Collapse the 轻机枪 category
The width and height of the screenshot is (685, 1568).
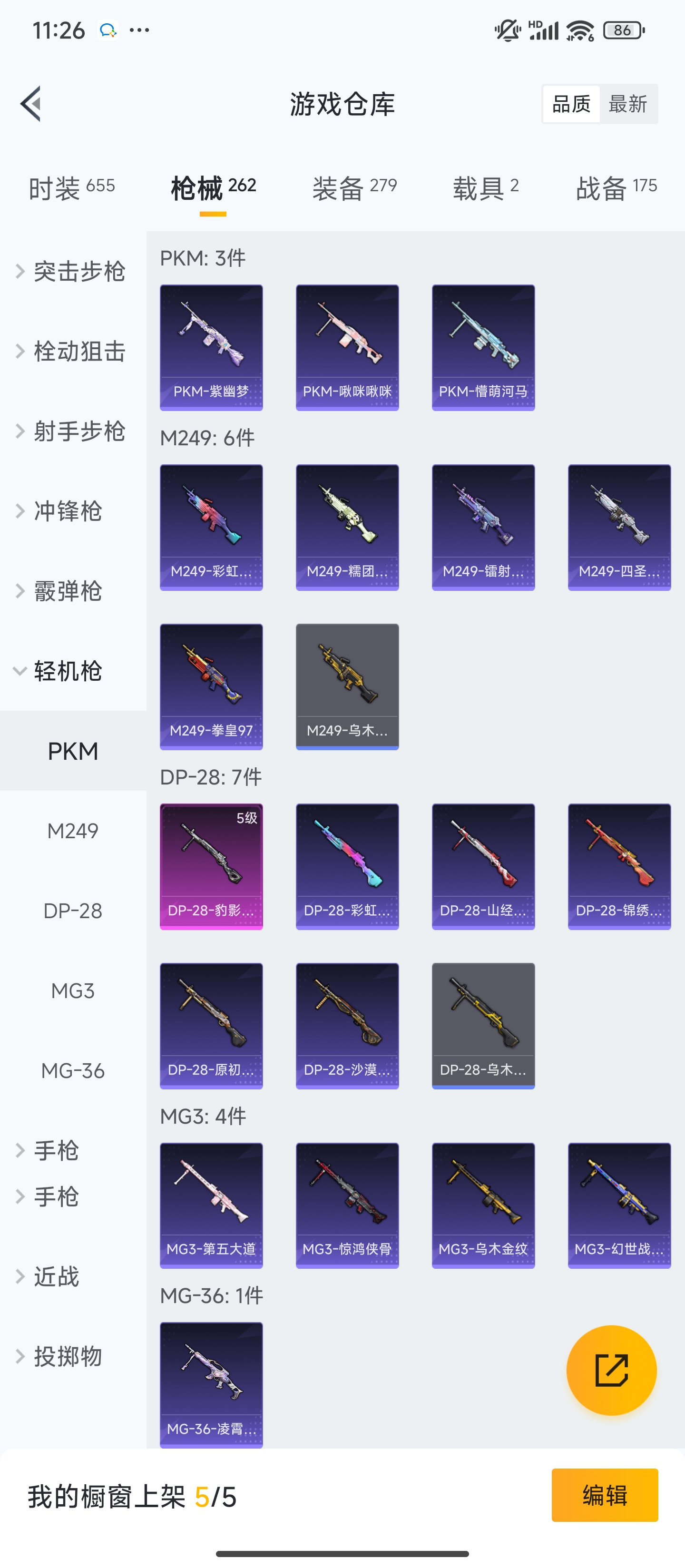pyautogui.click(x=67, y=671)
